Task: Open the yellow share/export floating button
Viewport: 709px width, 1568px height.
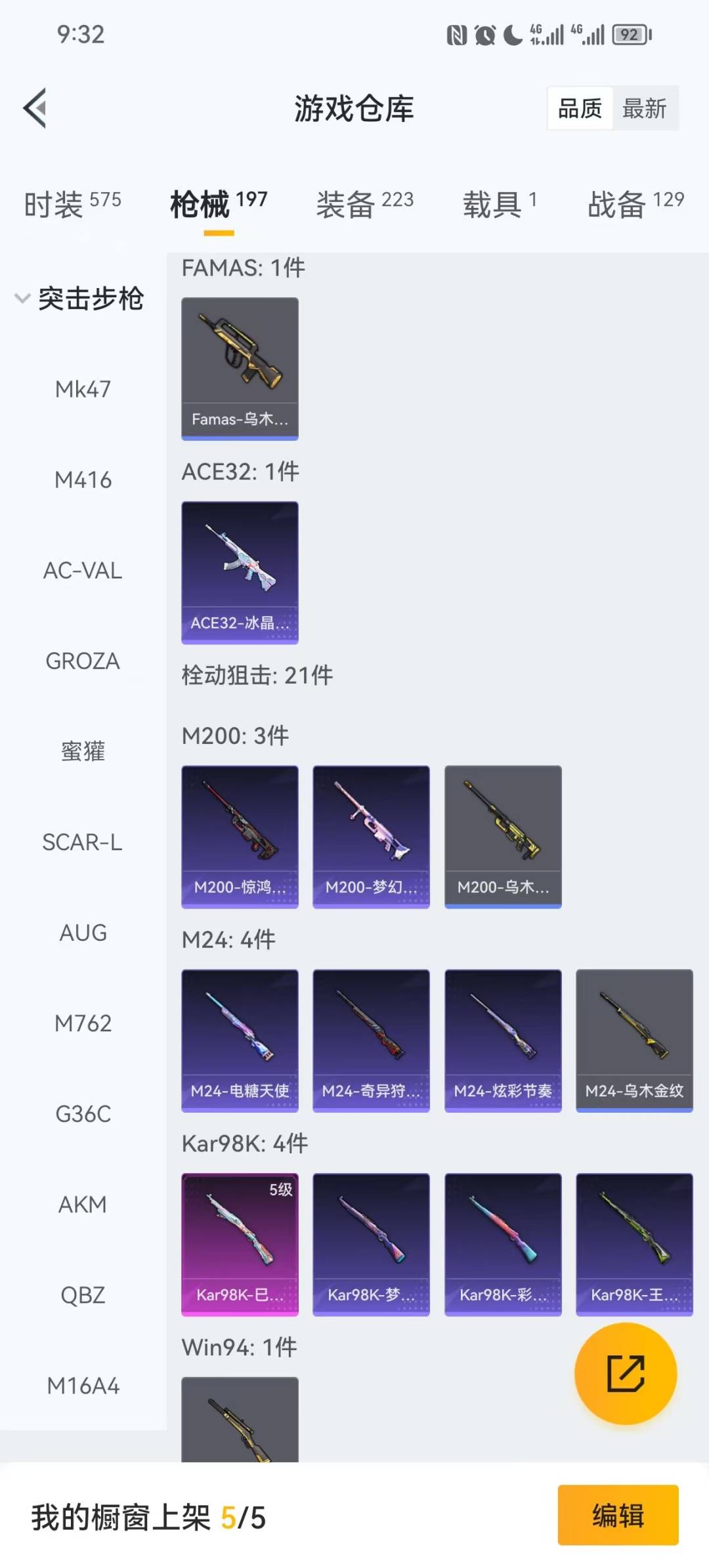Action: [x=625, y=1373]
